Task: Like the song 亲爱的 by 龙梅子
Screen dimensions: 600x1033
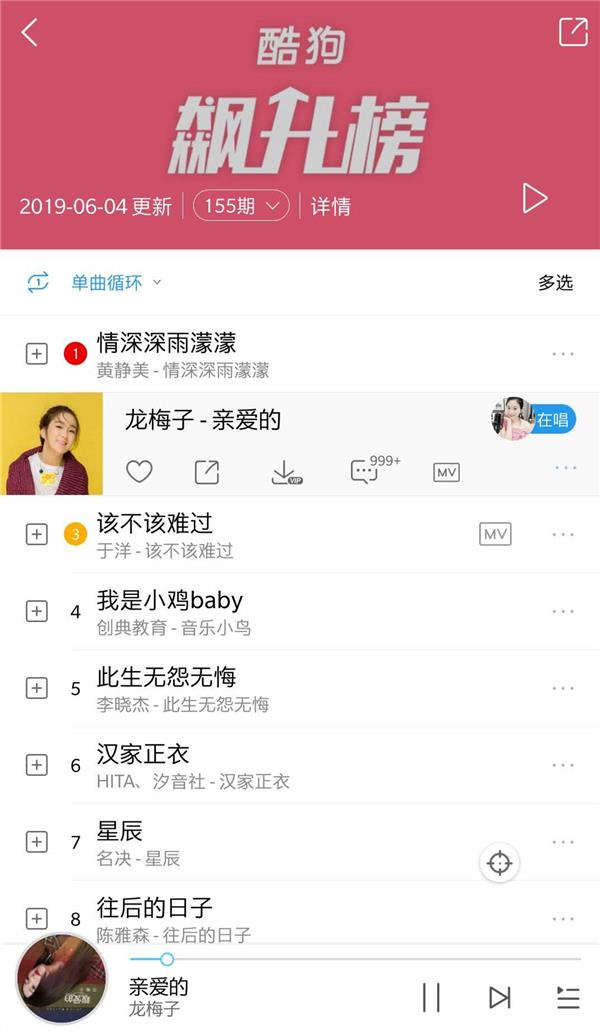Action: click(x=139, y=472)
